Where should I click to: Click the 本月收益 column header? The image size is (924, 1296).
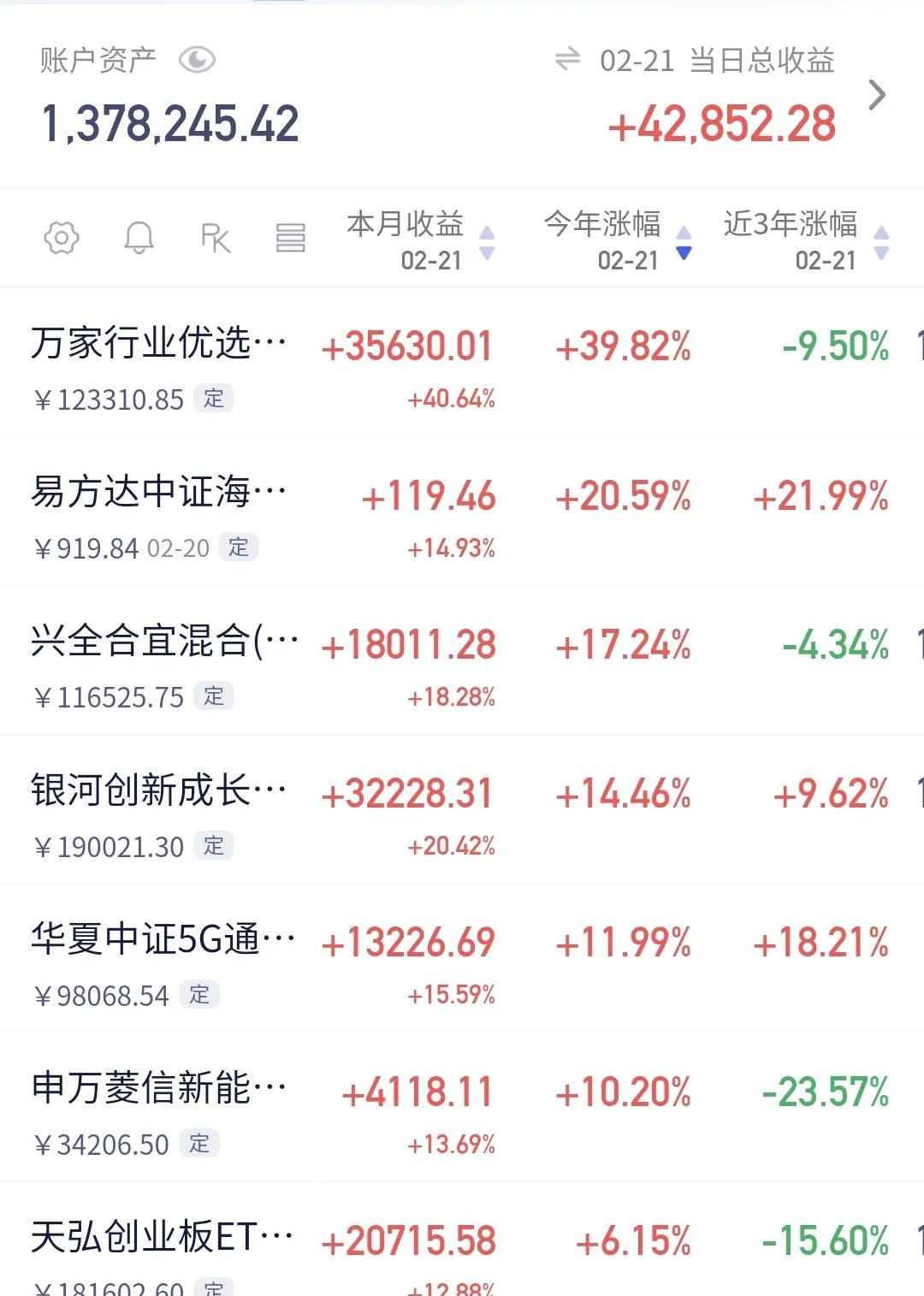405,225
